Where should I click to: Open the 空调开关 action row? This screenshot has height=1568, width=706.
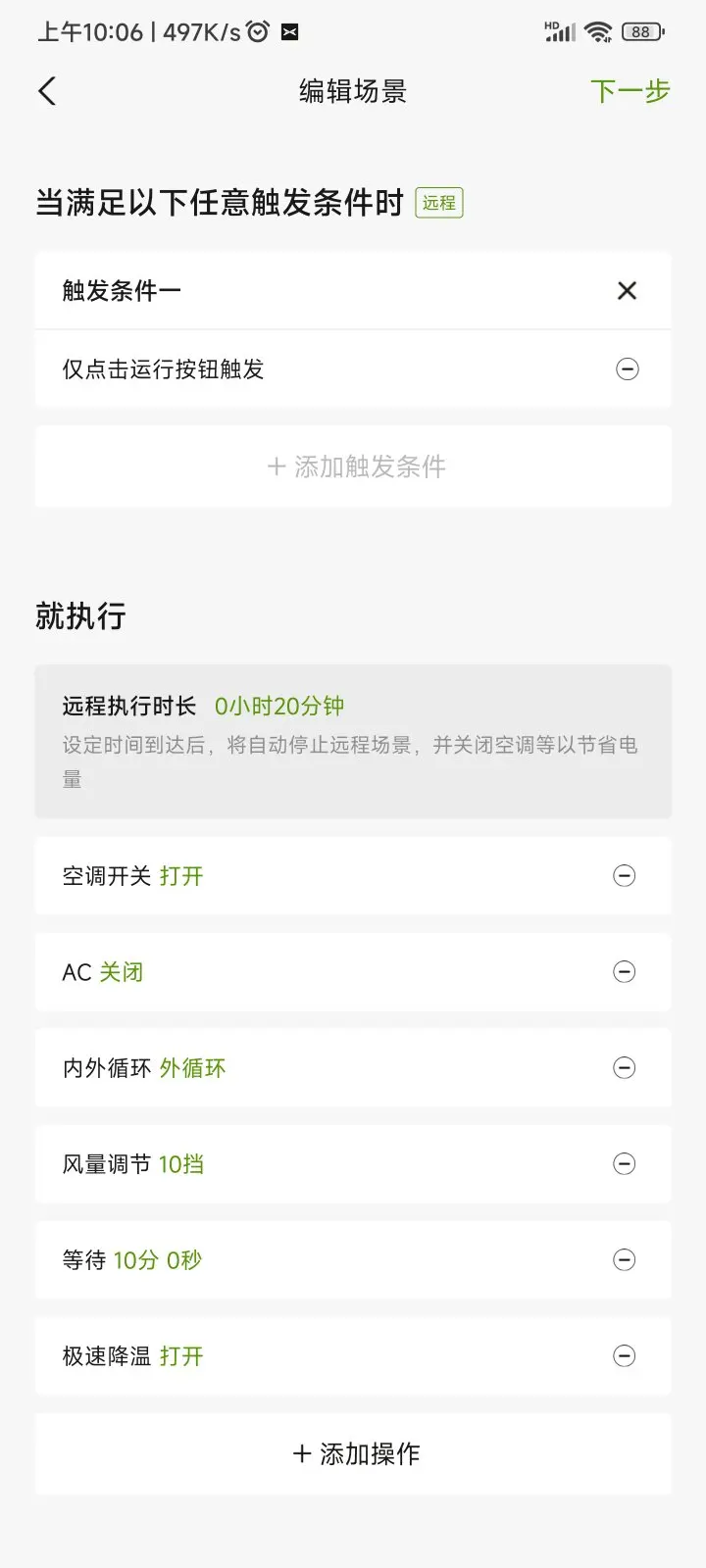[353, 876]
